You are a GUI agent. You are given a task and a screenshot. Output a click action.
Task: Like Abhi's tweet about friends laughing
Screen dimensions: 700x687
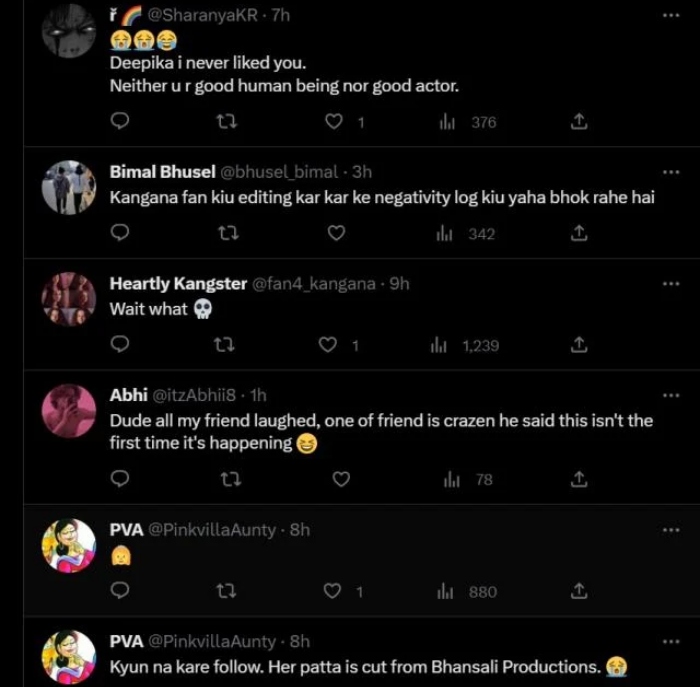(x=341, y=480)
